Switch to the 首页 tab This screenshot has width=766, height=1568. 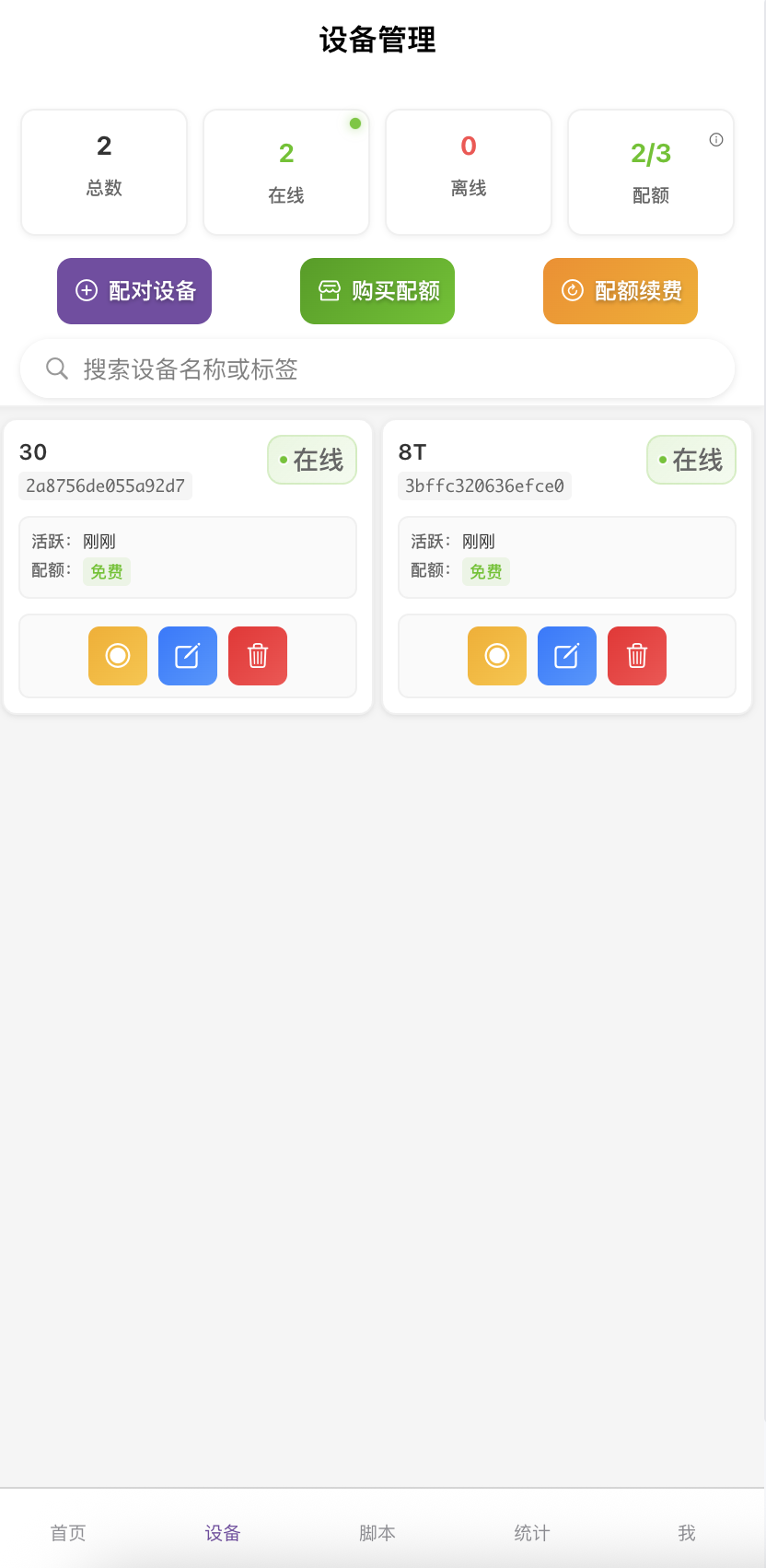tap(68, 1533)
